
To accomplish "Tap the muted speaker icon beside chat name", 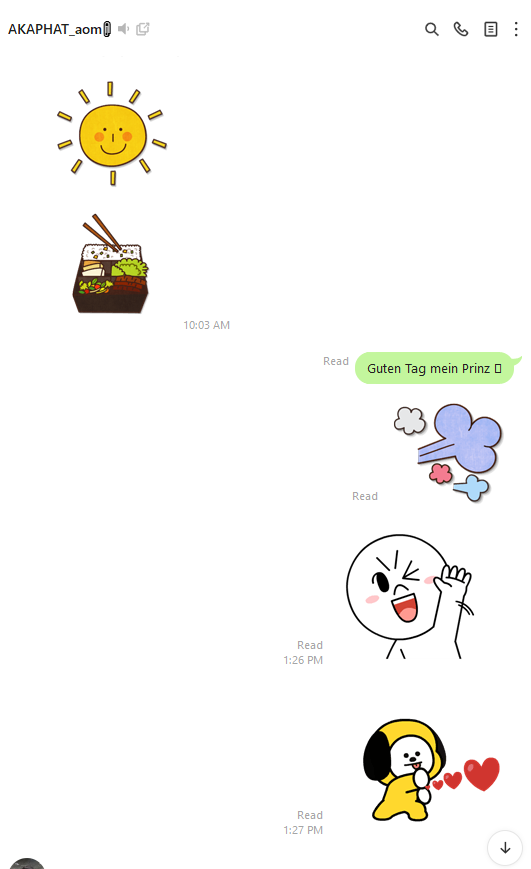I will pyautogui.click(x=124, y=29).
